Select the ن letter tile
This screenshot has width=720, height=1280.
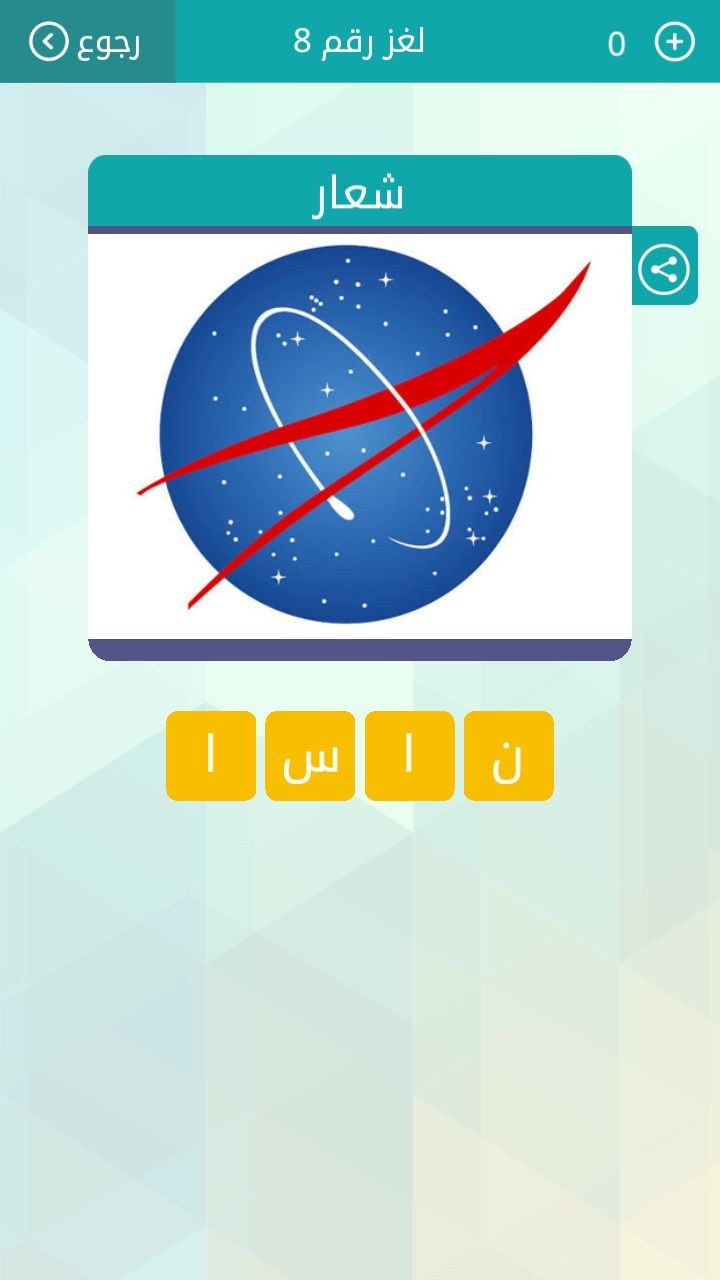tap(508, 756)
